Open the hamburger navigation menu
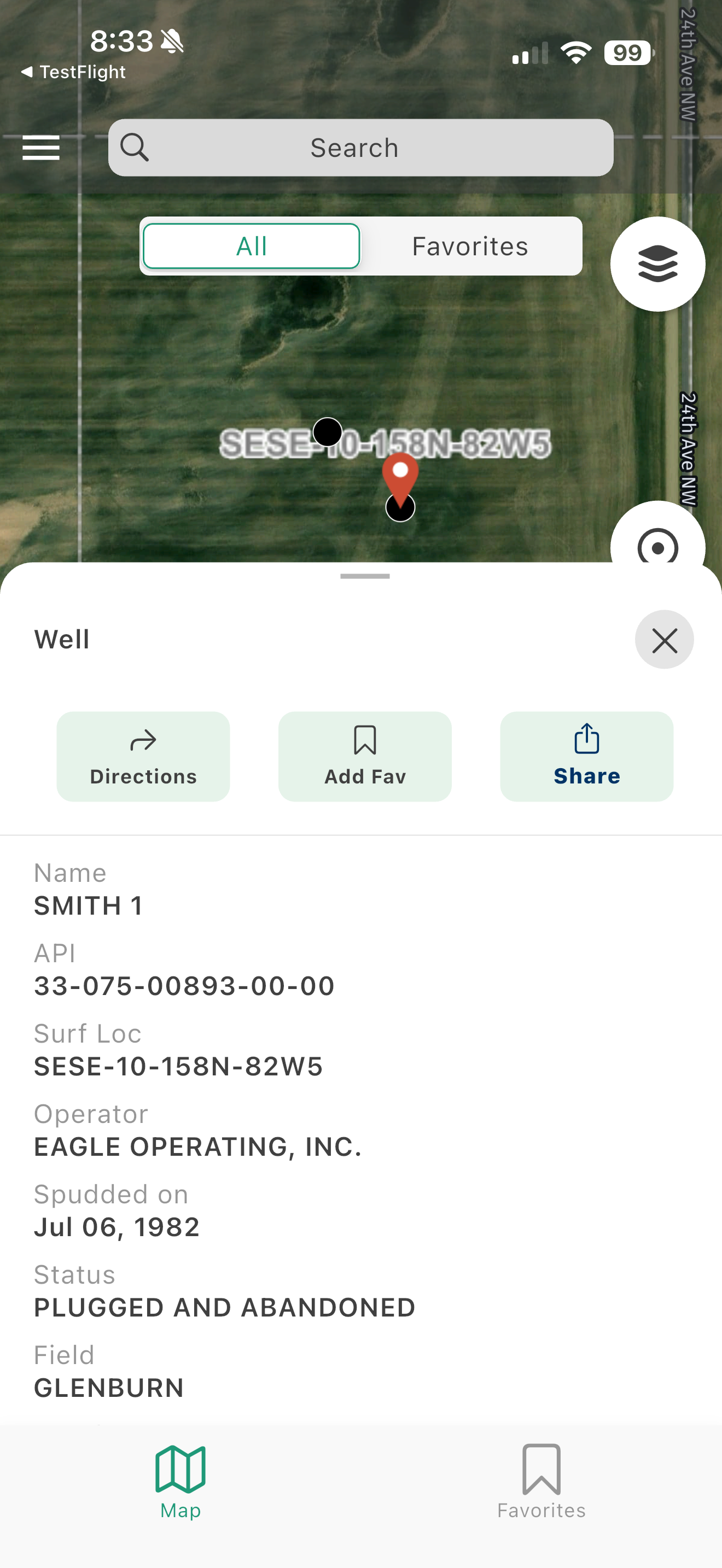 (x=41, y=147)
